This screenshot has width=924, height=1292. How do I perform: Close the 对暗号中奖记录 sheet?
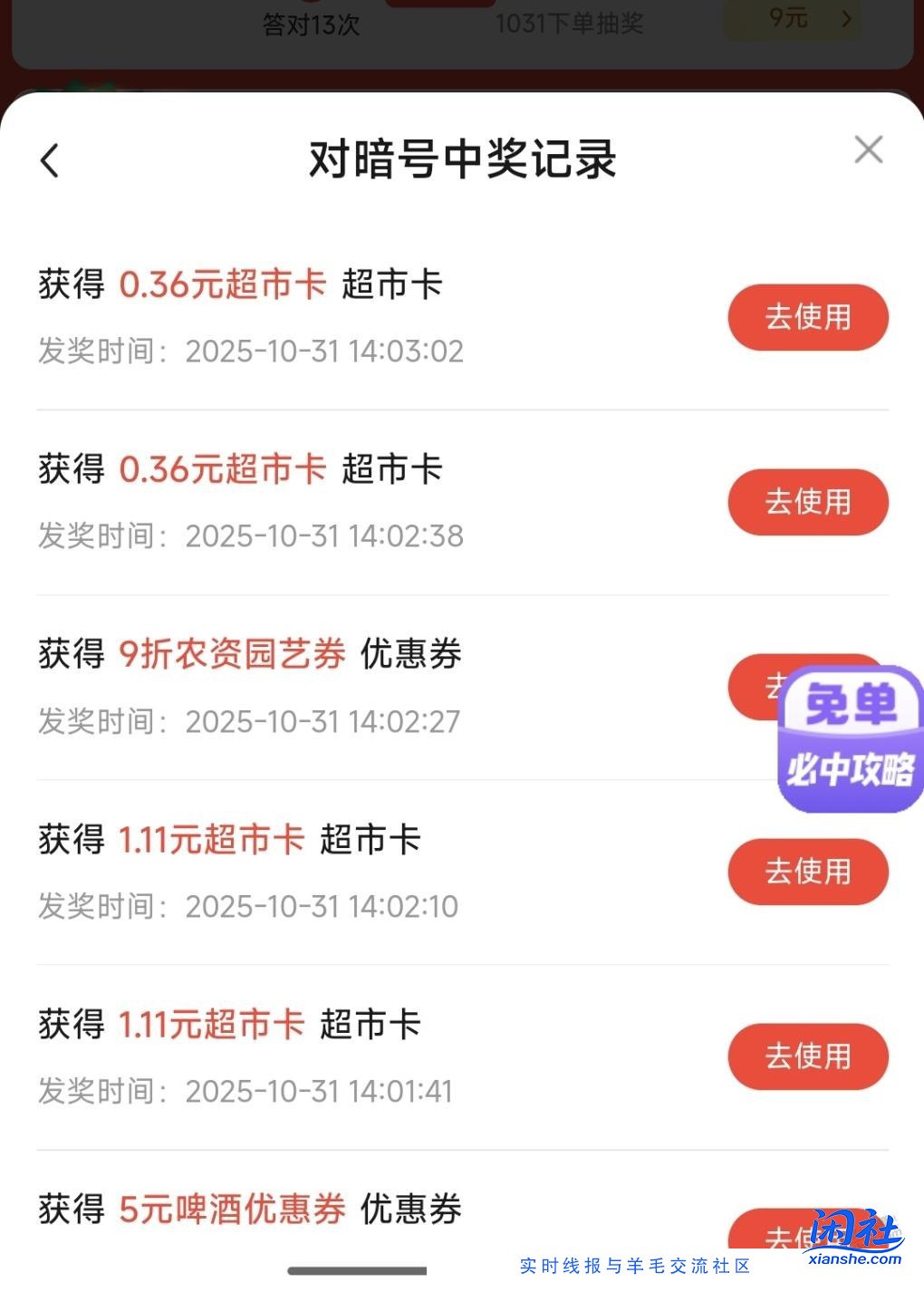868,150
